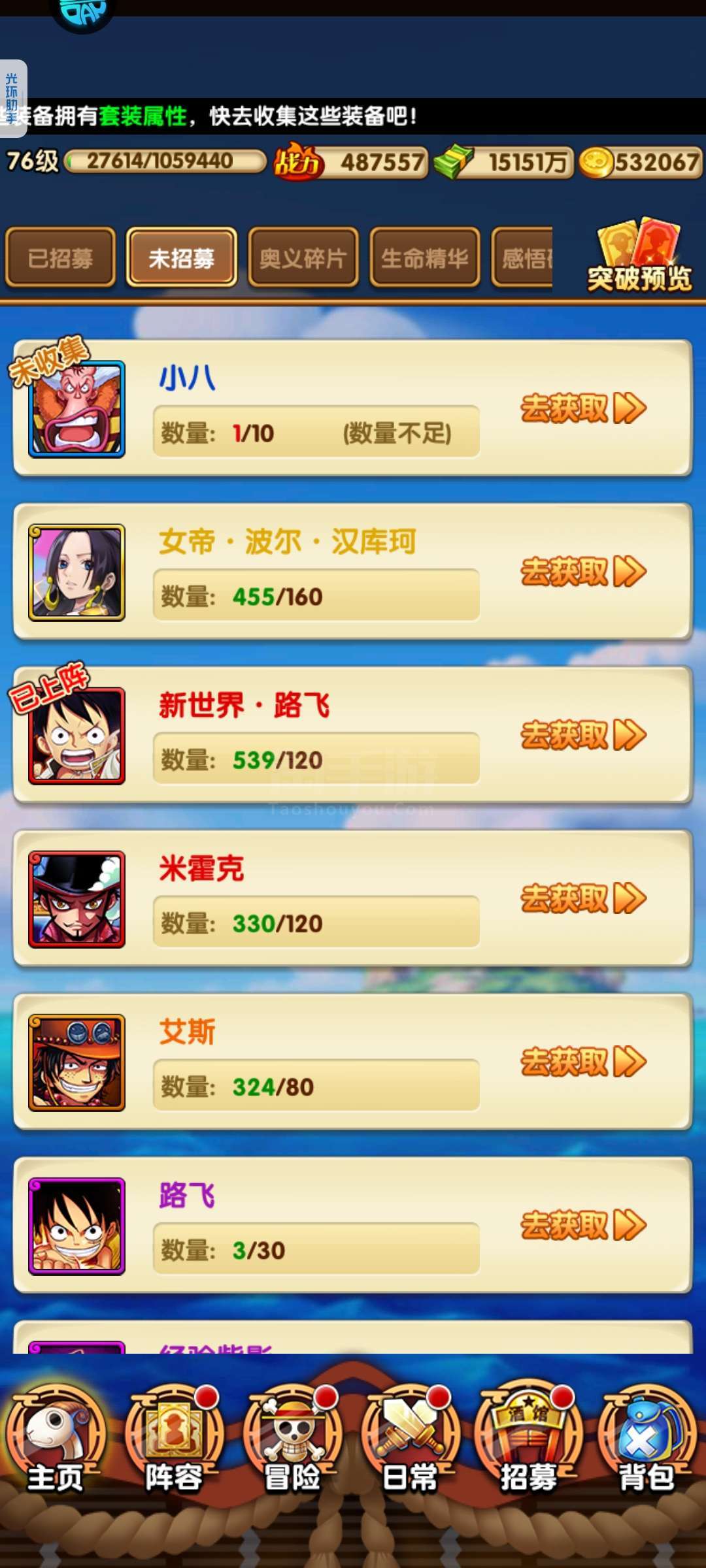Switch to the 已招募 tab
Viewport: 706px width, 1568px height.
point(60,258)
